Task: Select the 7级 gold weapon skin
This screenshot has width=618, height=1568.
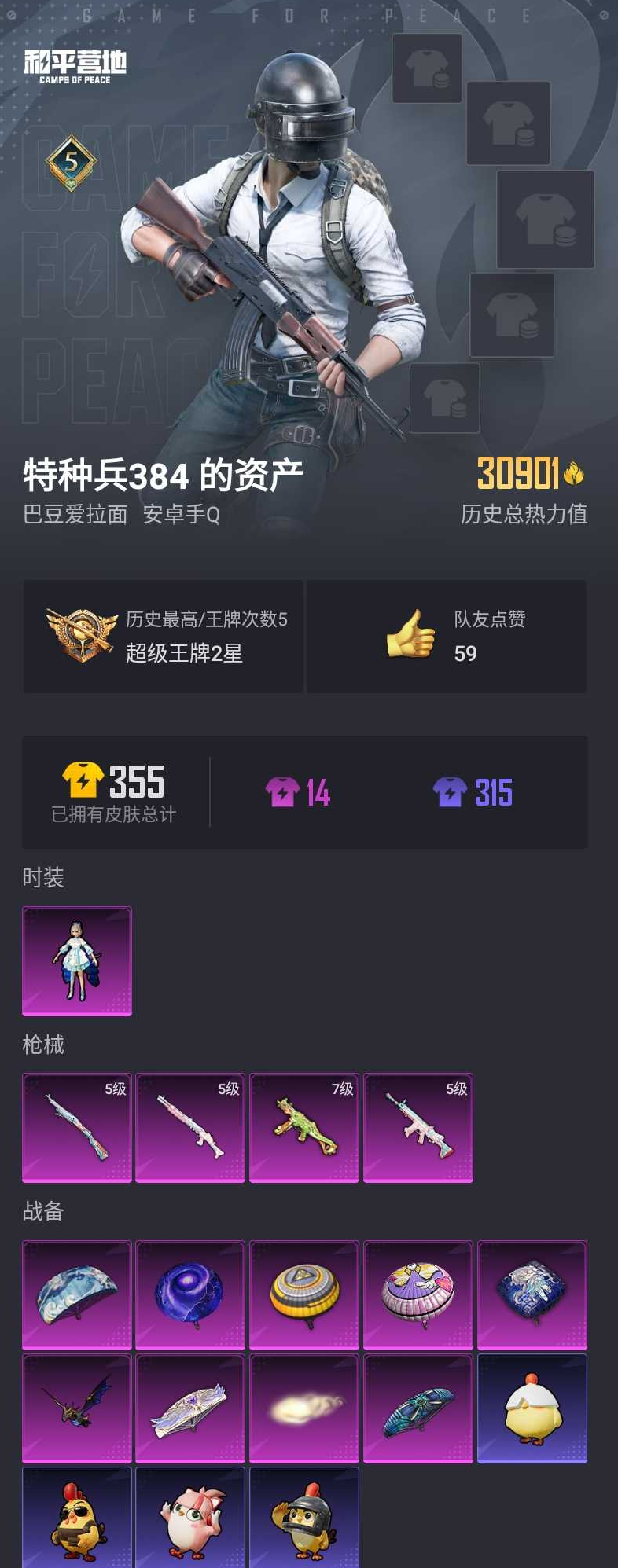Action: pyautogui.click(x=303, y=1127)
